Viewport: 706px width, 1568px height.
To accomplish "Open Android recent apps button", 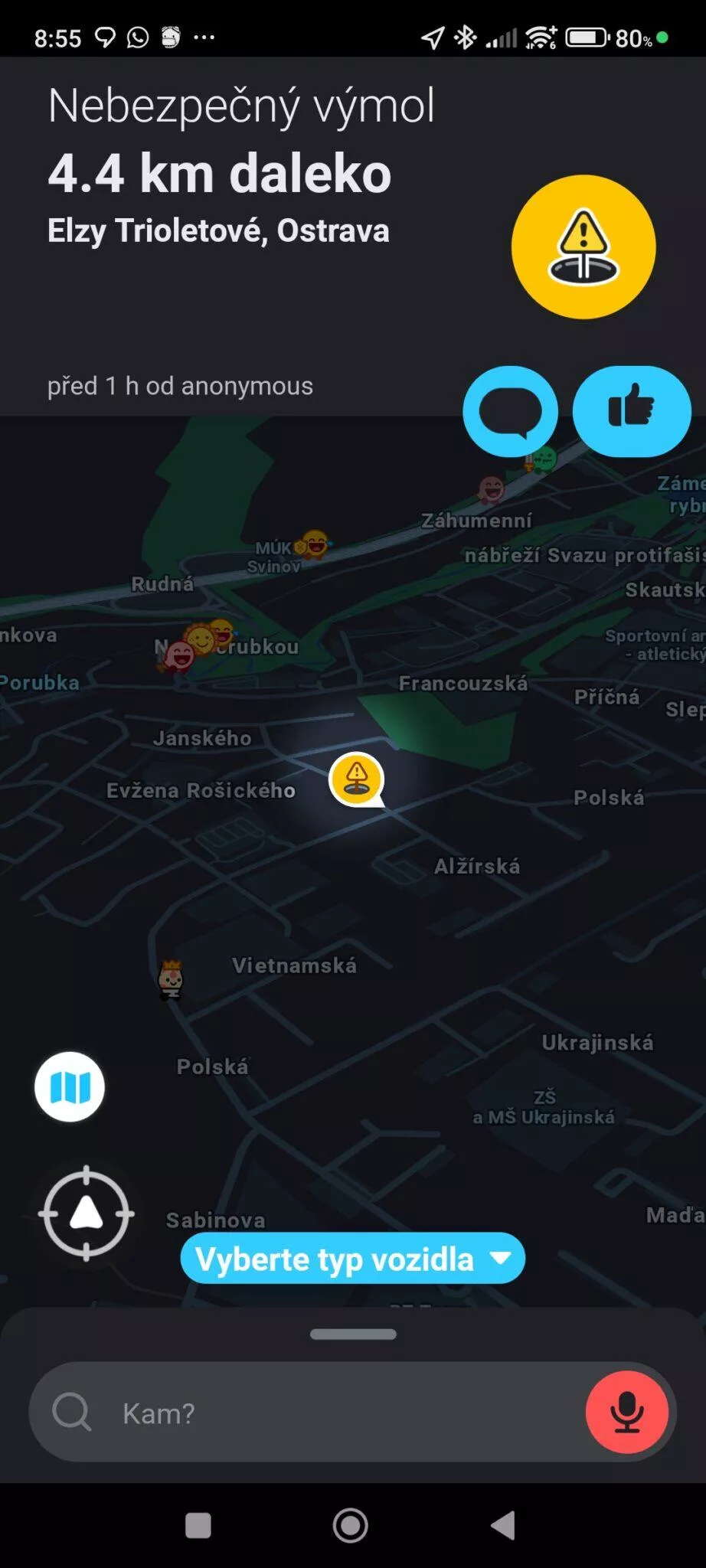I will click(197, 1524).
